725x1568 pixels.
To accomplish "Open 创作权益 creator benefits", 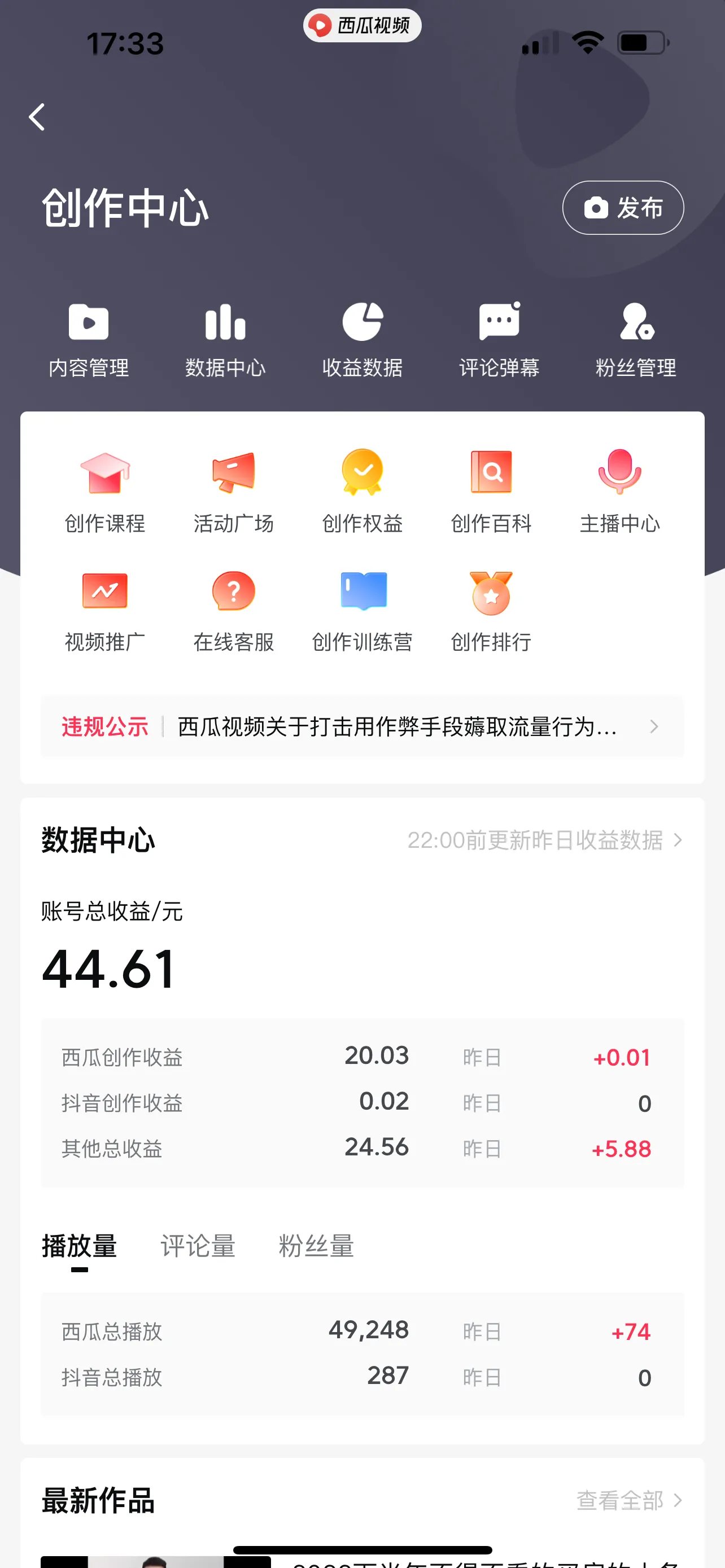I will [x=362, y=490].
